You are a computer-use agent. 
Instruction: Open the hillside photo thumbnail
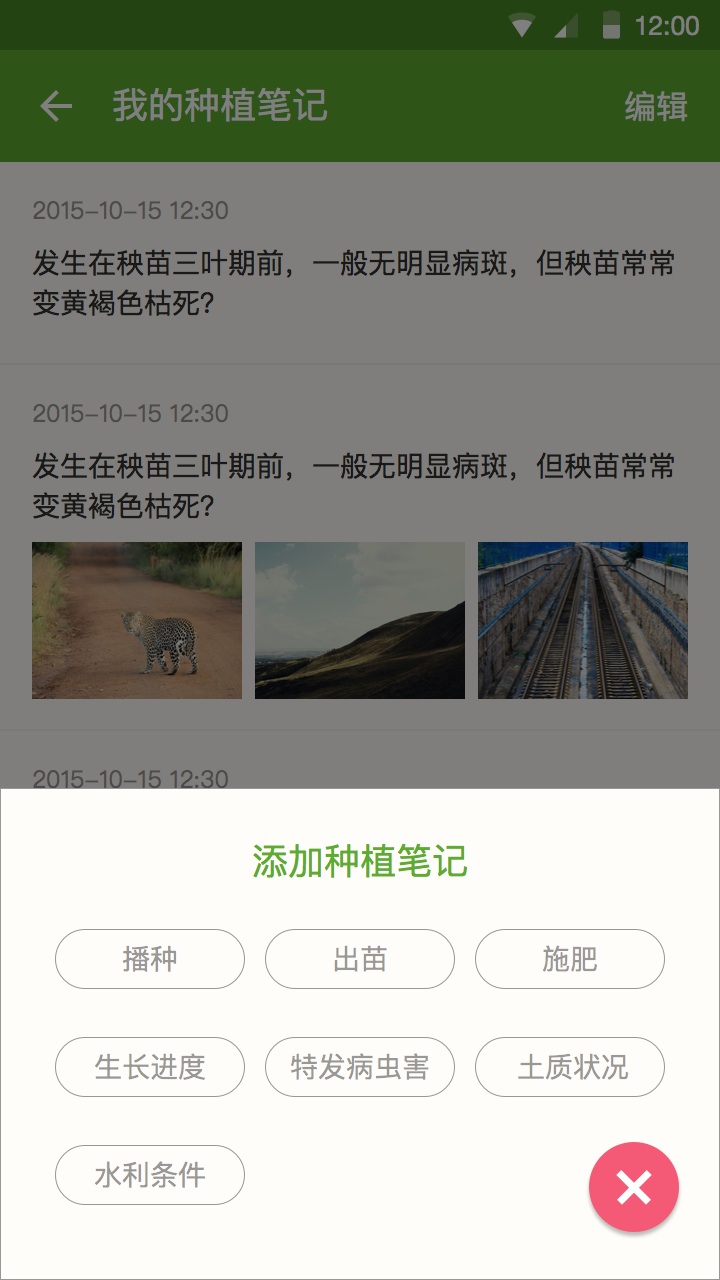(360, 620)
